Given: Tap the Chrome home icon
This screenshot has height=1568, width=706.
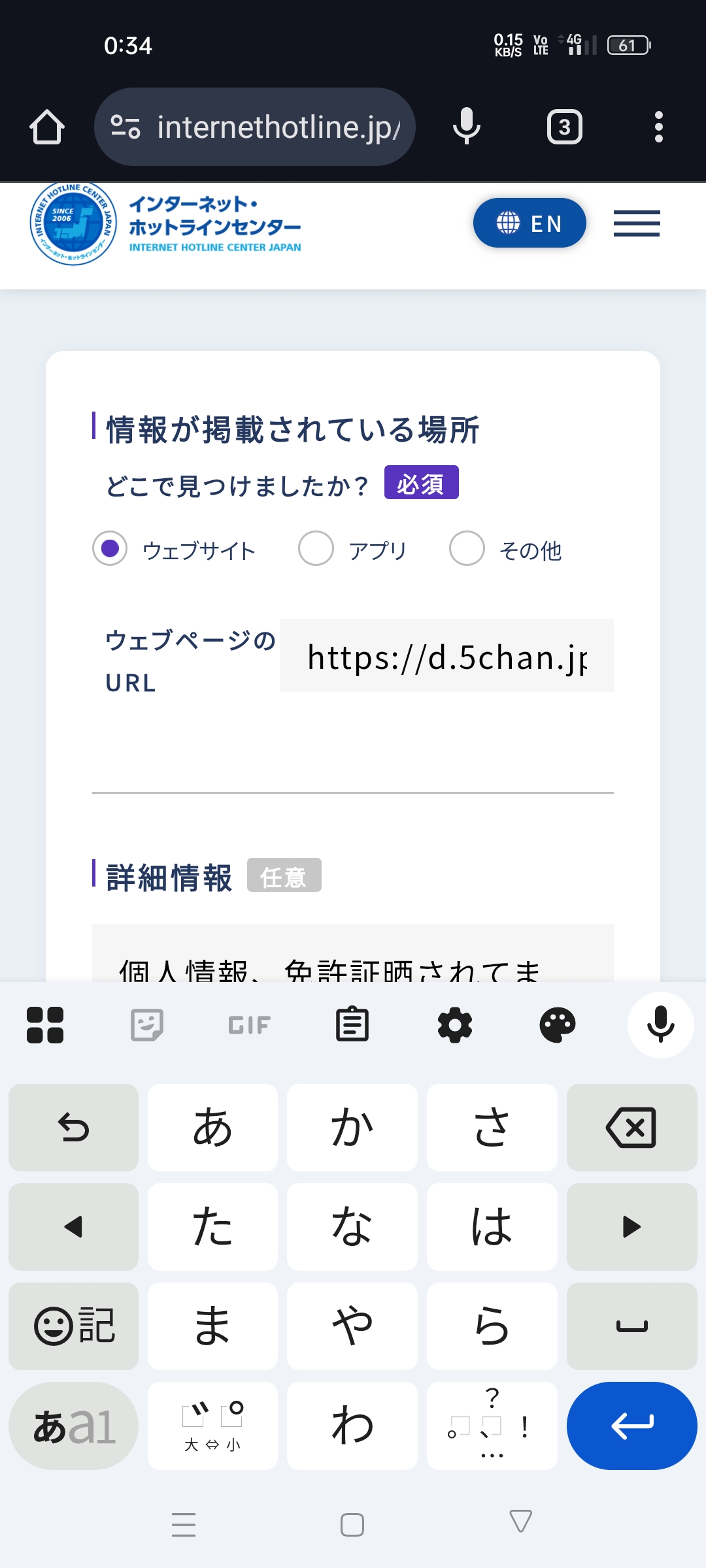Looking at the screenshot, I should pyautogui.click(x=46, y=126).
